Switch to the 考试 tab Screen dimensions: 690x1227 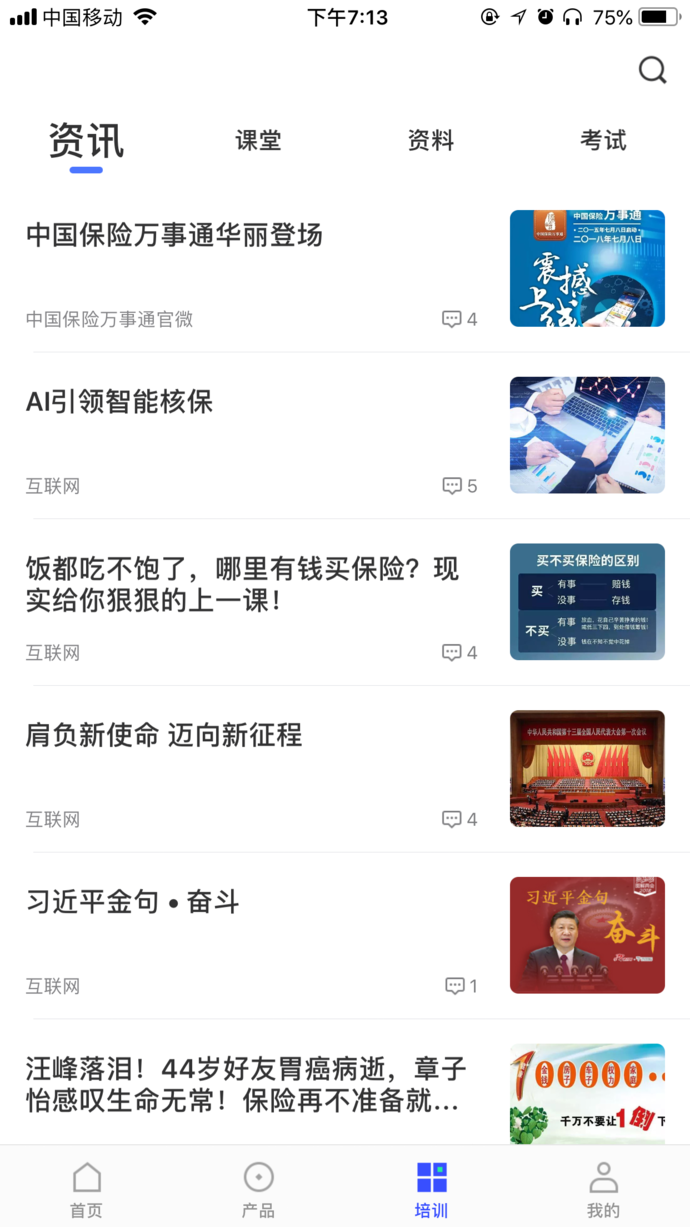point(603,141)
